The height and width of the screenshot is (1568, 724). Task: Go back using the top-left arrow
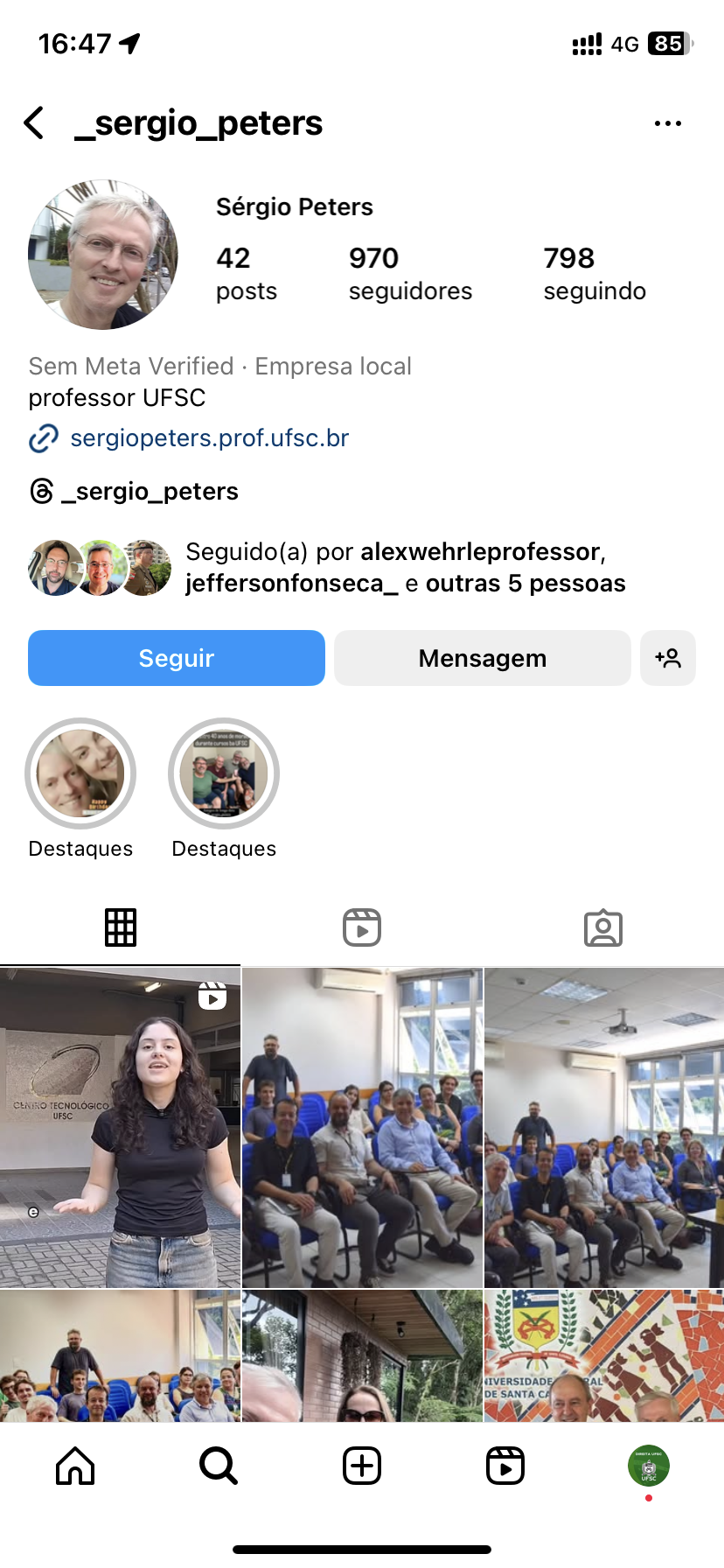point(35,123)
